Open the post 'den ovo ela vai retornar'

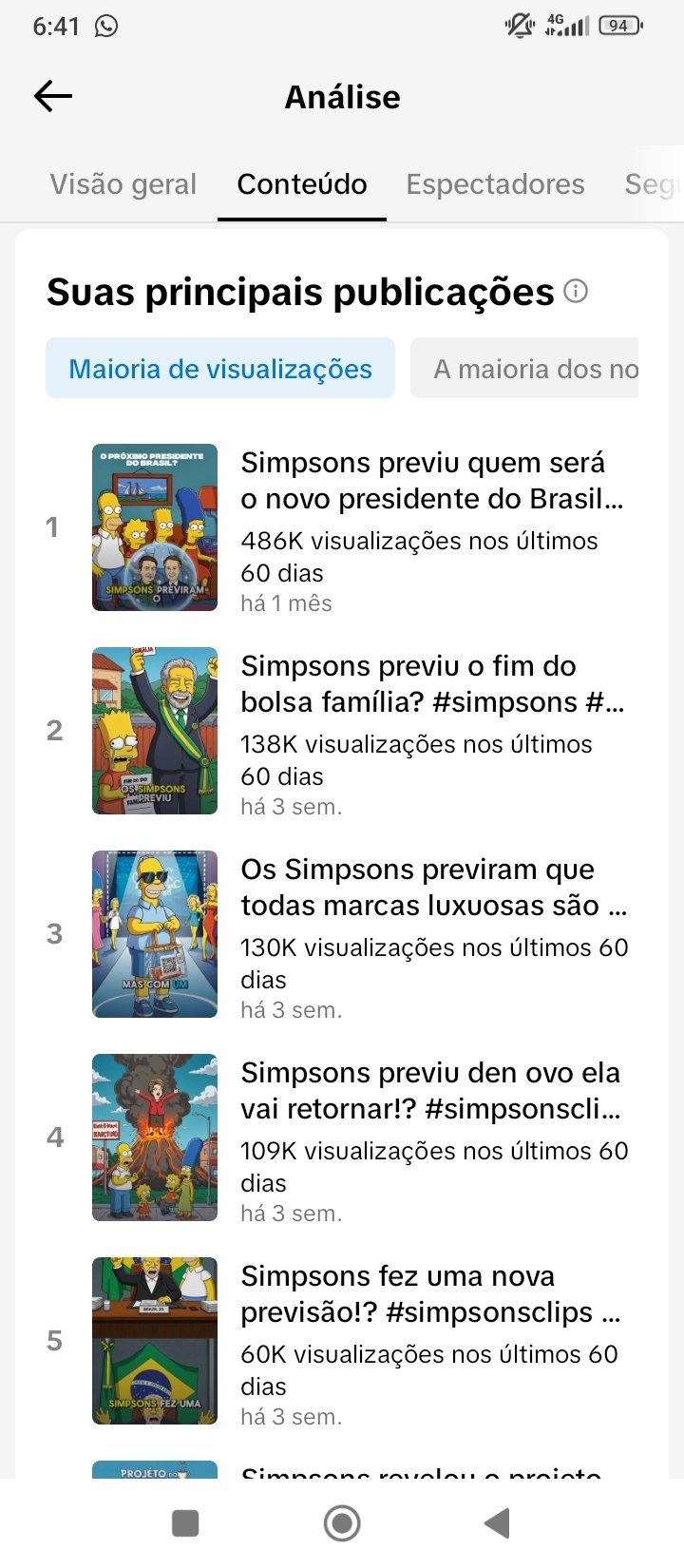click(x=342, y=1138)
